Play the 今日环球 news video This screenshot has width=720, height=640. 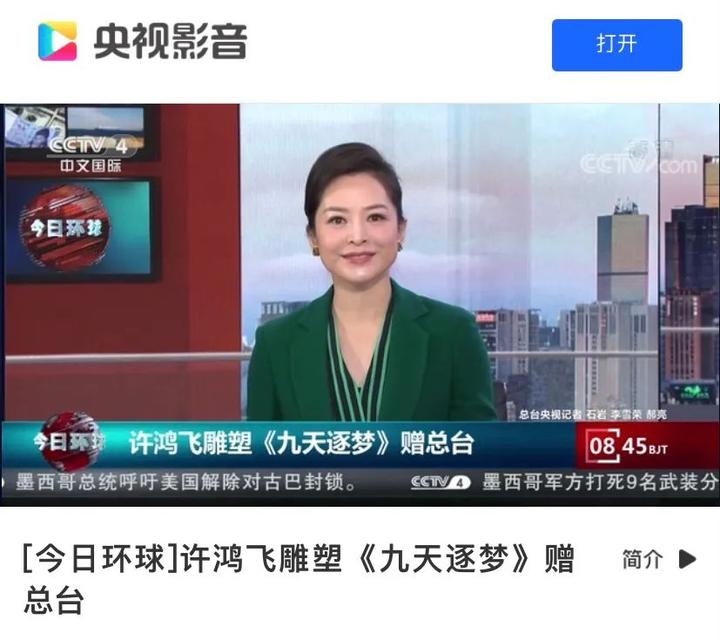(360, 304)
